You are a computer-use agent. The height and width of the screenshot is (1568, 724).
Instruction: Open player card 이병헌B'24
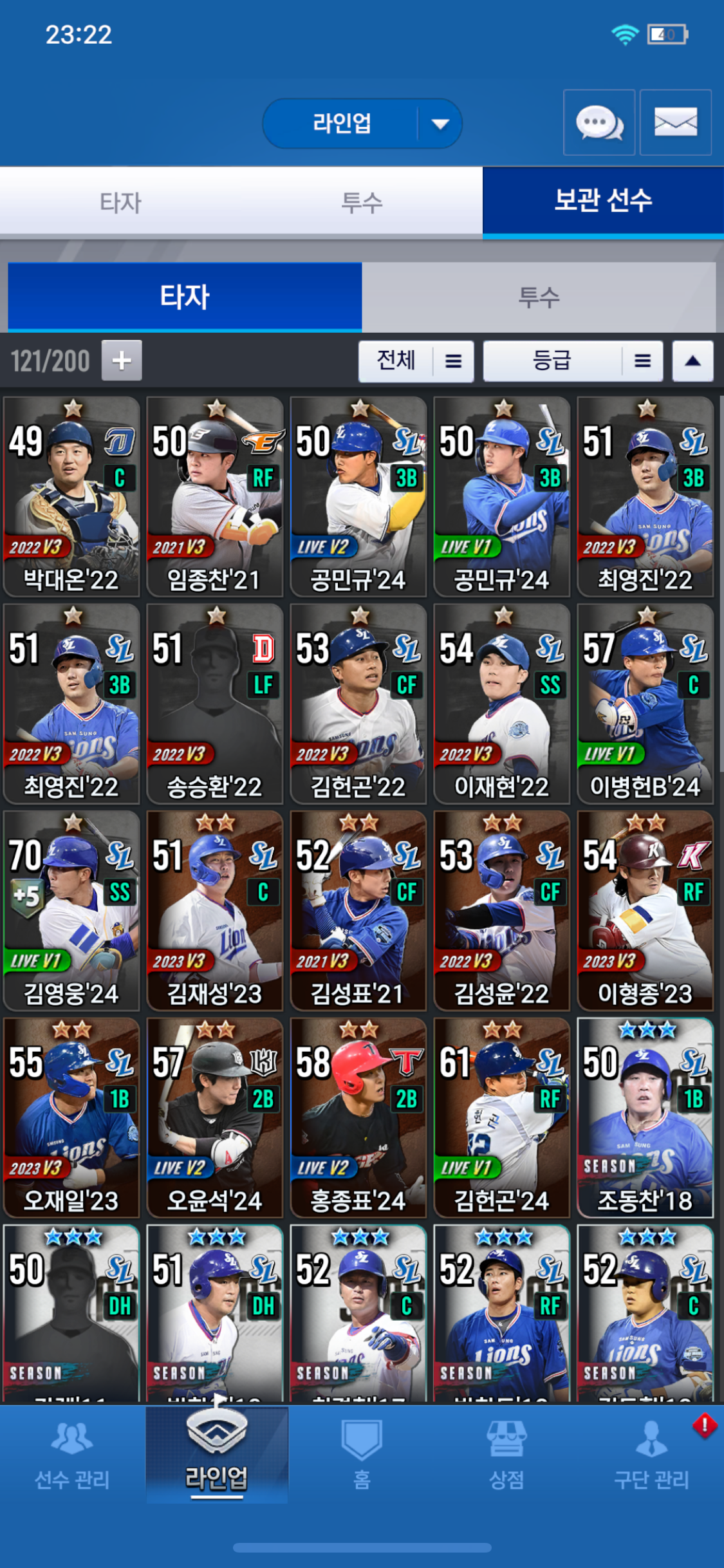coord(645,704)
